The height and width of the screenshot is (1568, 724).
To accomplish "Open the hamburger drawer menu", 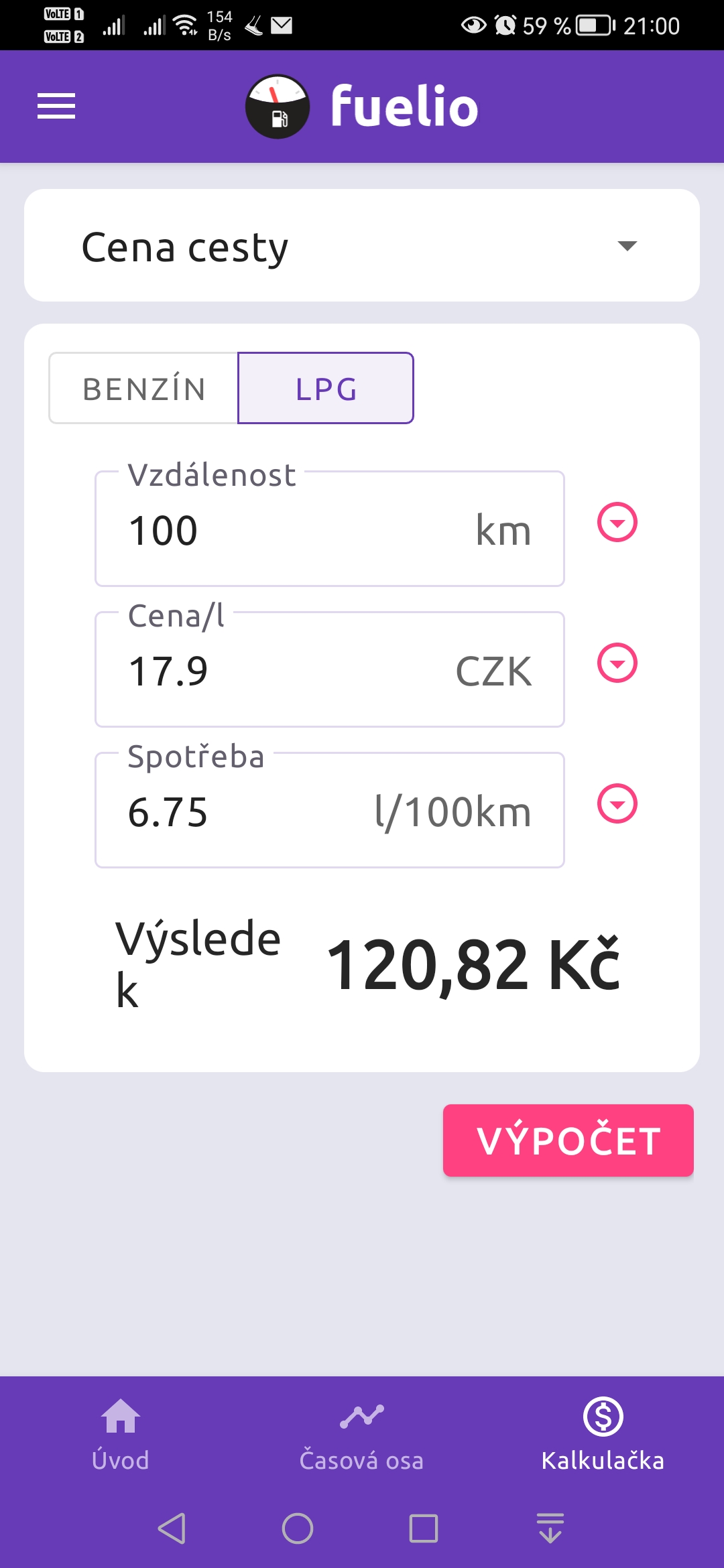I will tap(56, 106).
